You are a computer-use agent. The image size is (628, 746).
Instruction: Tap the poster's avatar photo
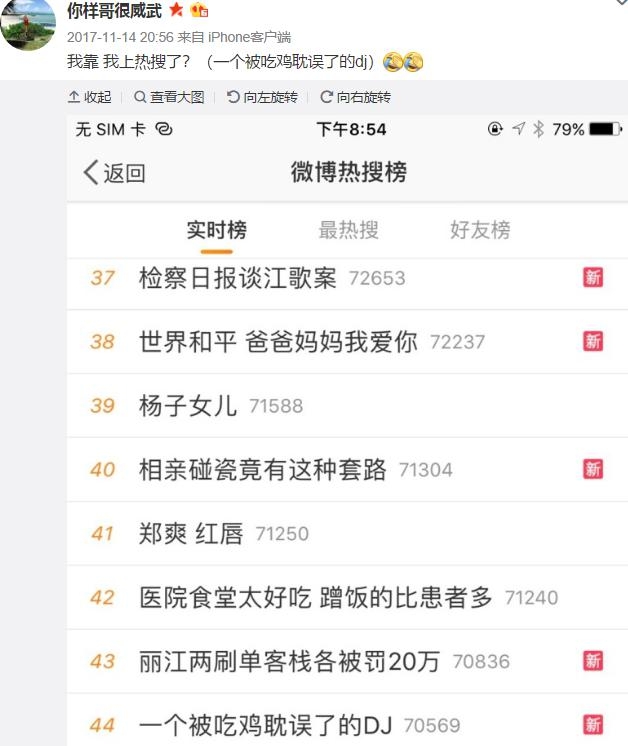tap(27, 24)
